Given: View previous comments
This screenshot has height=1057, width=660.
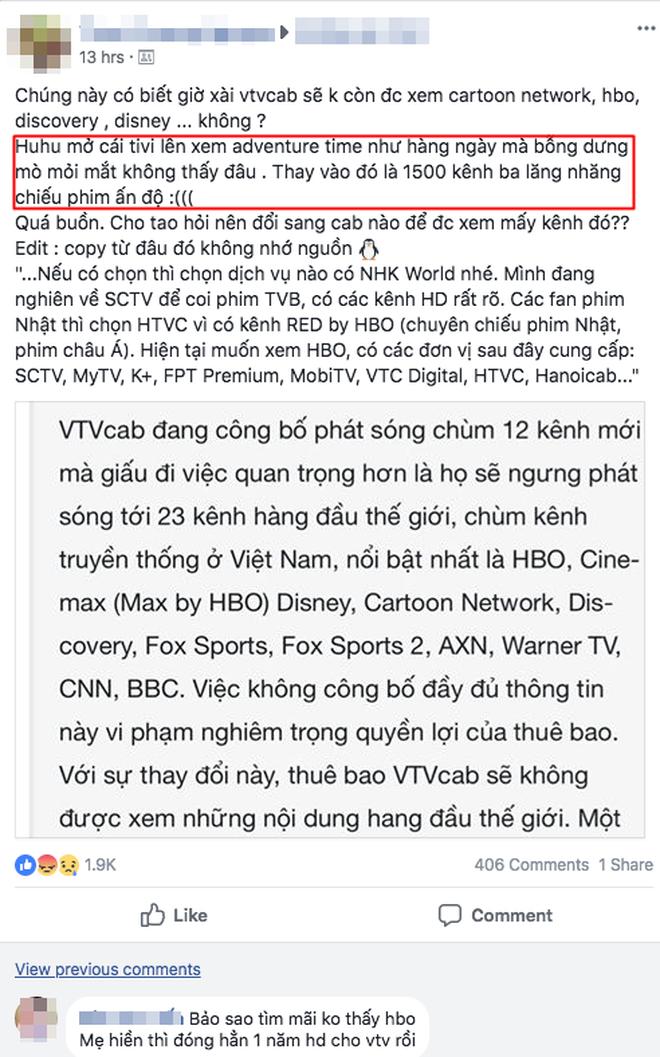Looking at the screenshot, I should click(x=108, y=969).
